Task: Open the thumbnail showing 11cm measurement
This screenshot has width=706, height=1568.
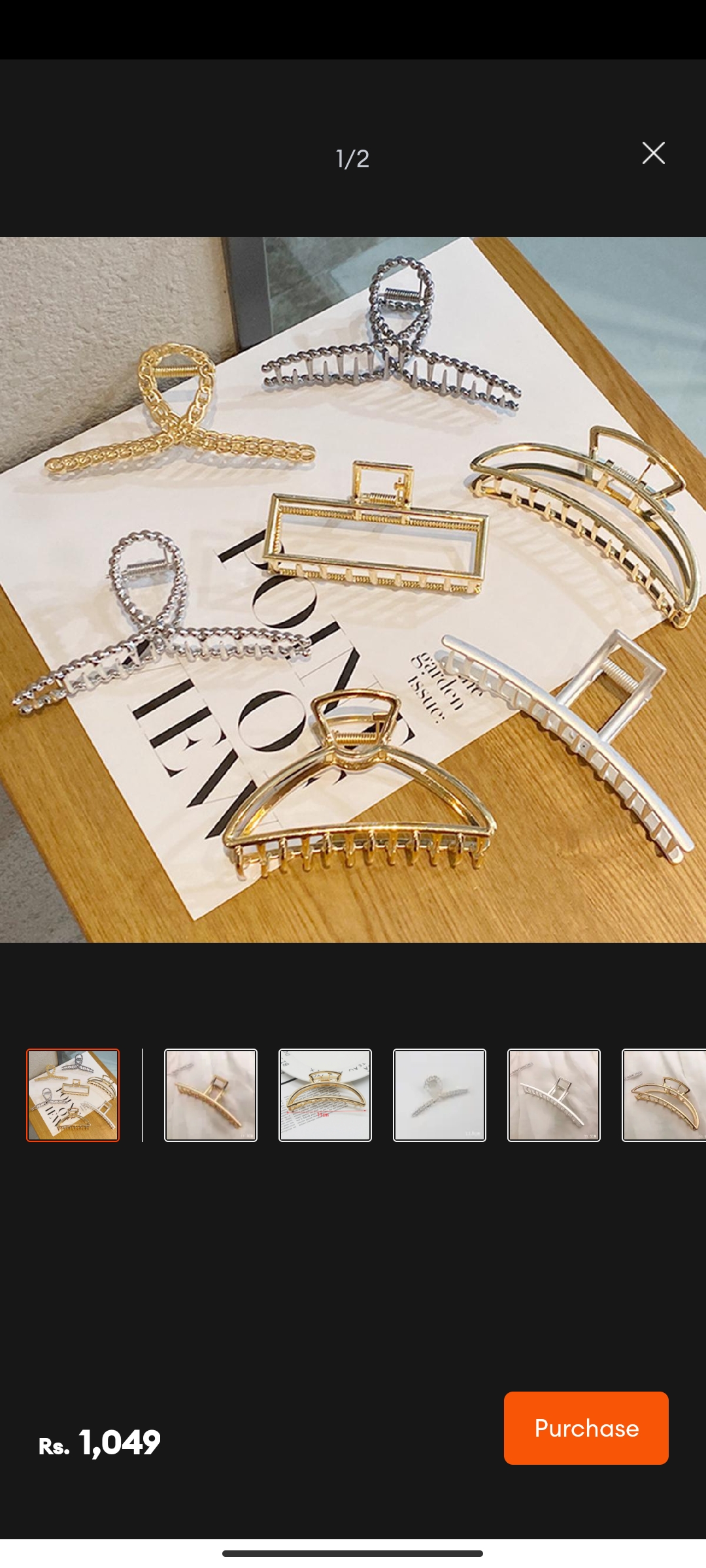Action: [325, 1096]
